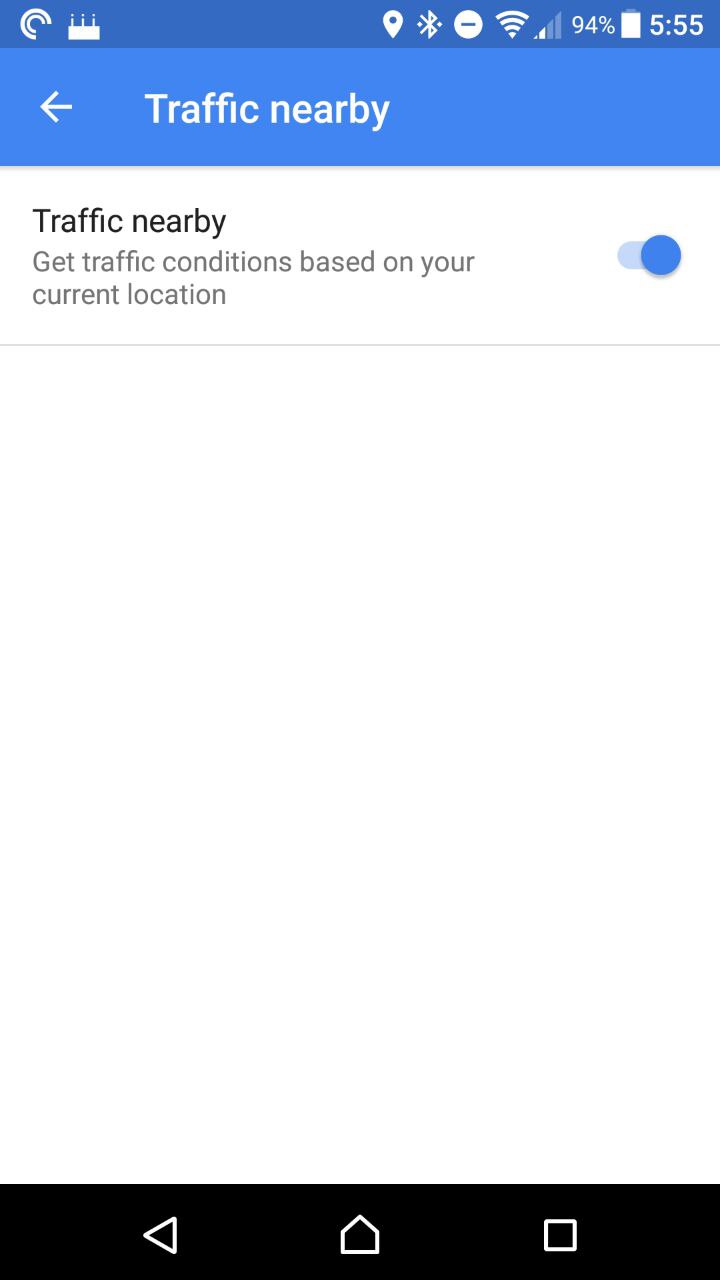The width and height of the screenshot is (720, 1280).
Task: Turn off the Traffic nearby switch
Action: tap(649, 256)
